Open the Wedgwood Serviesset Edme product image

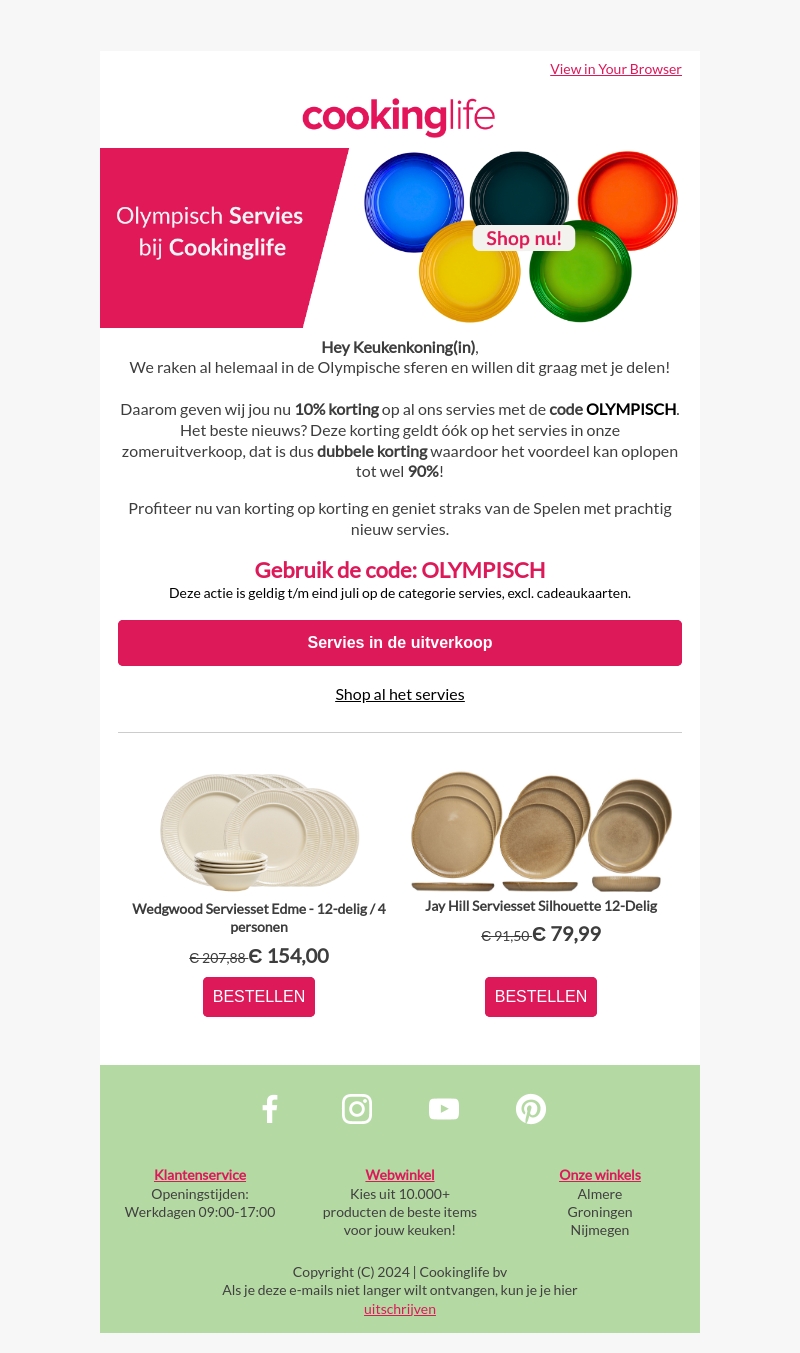[x=259, y=831]
